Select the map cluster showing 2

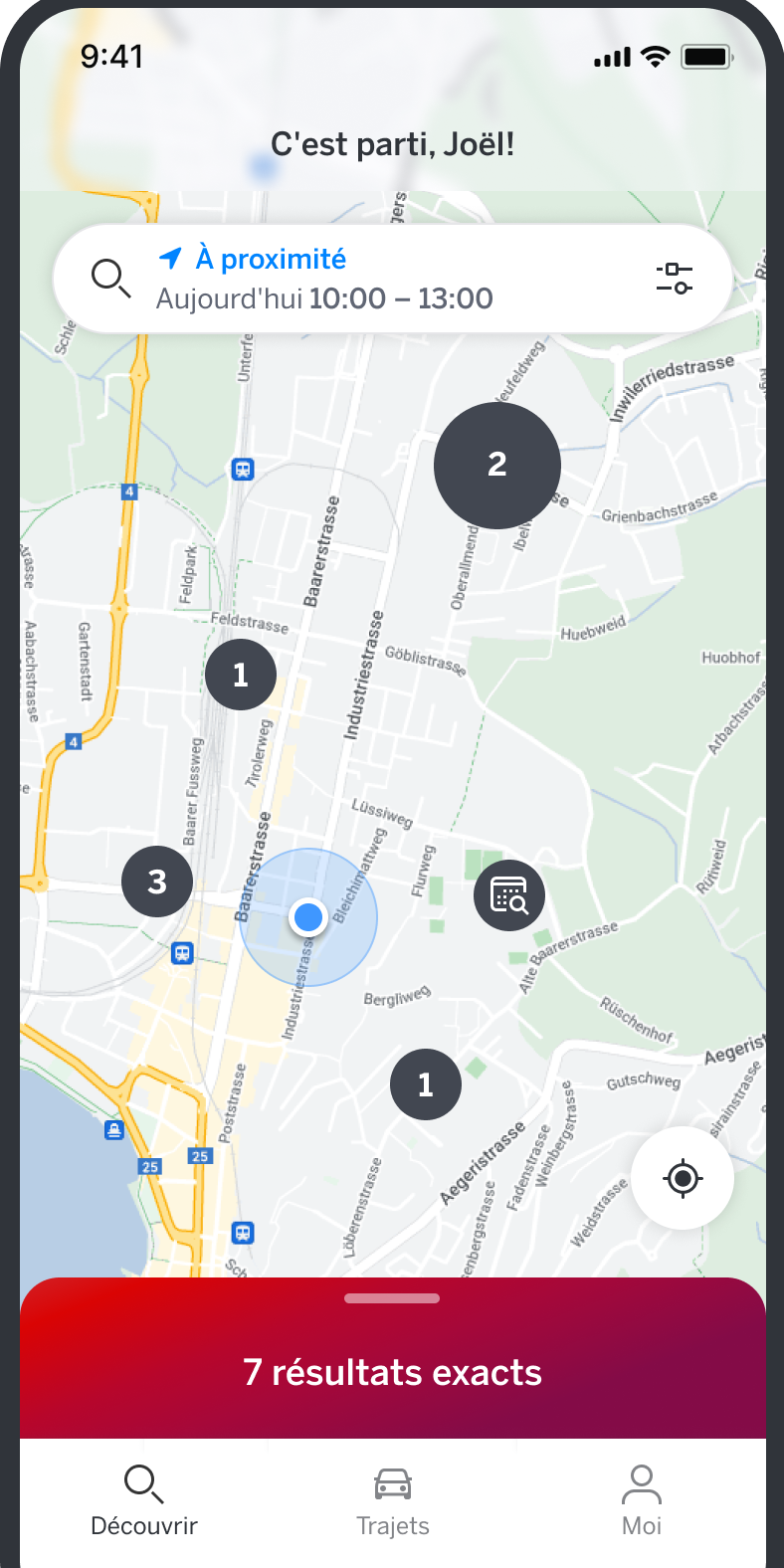point(496,465)
